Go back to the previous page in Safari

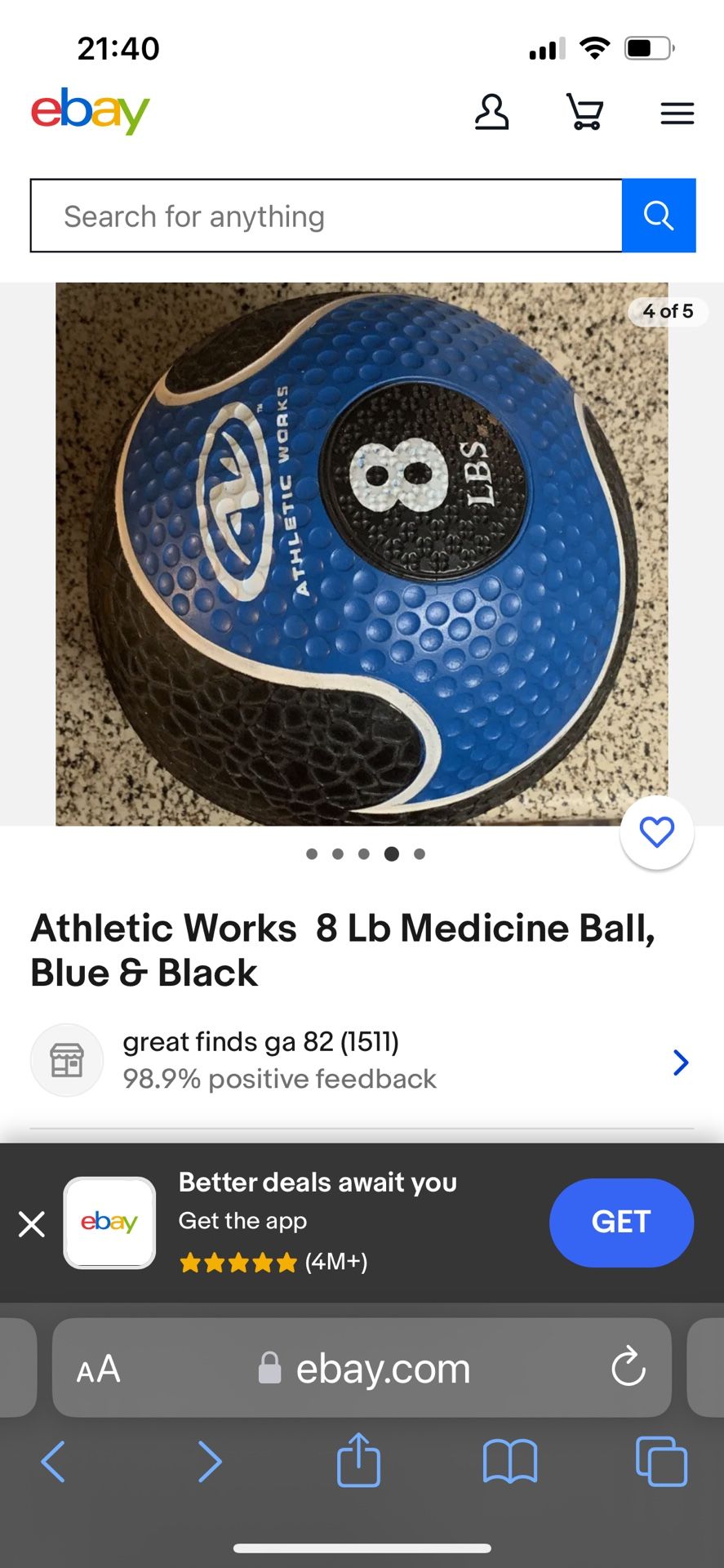tap(53, 1462)
